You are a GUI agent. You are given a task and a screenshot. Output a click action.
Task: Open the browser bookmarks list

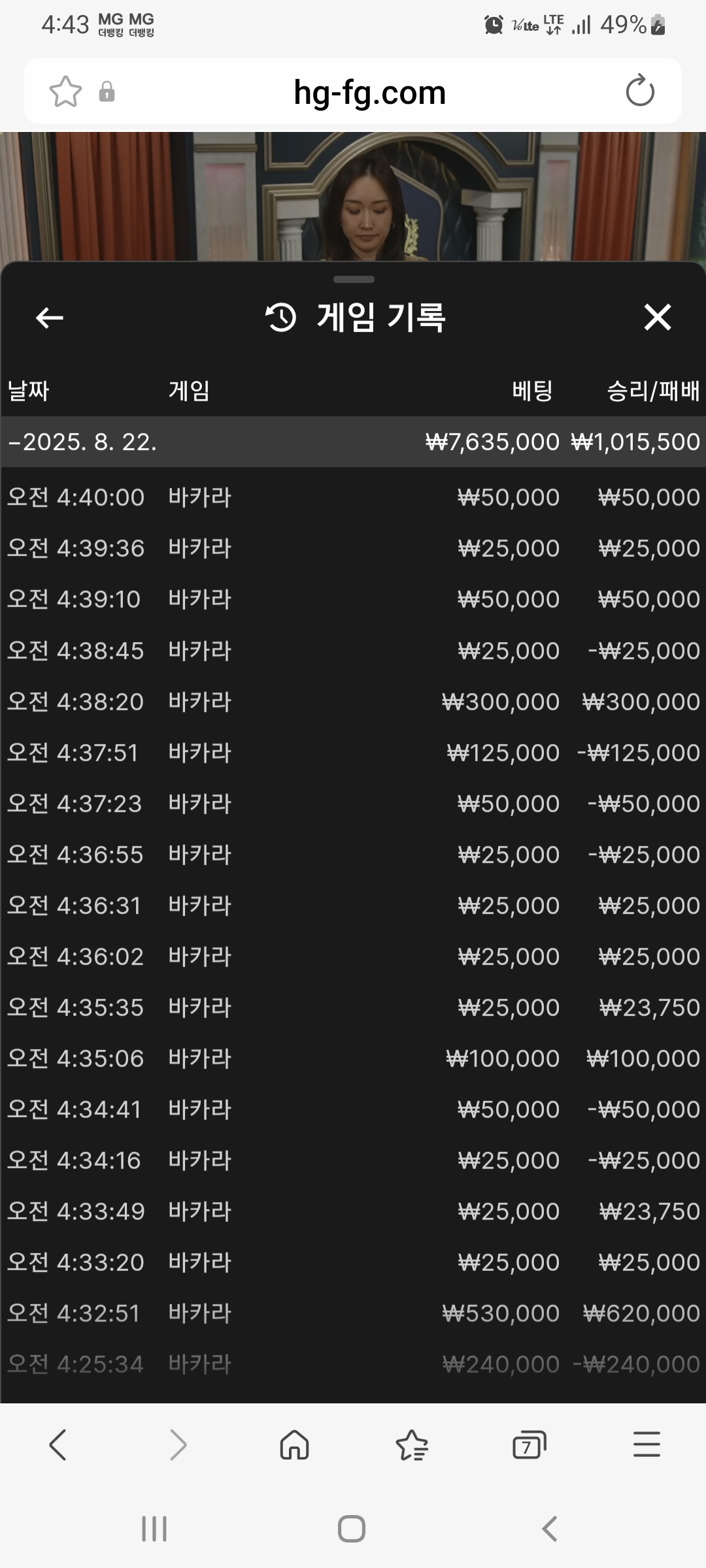(x=412, y=1444)
